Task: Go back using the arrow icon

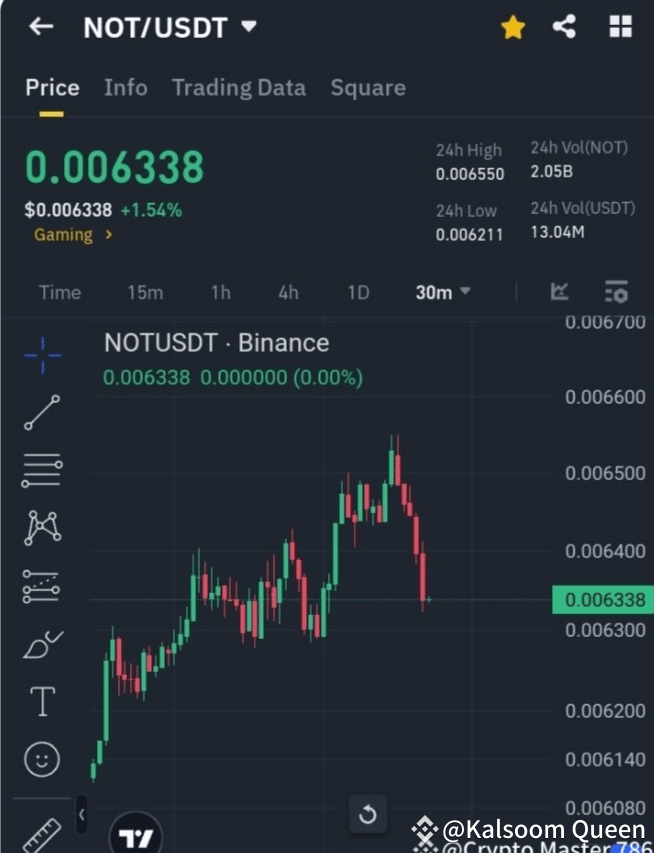Action: [x=41, y=27]
